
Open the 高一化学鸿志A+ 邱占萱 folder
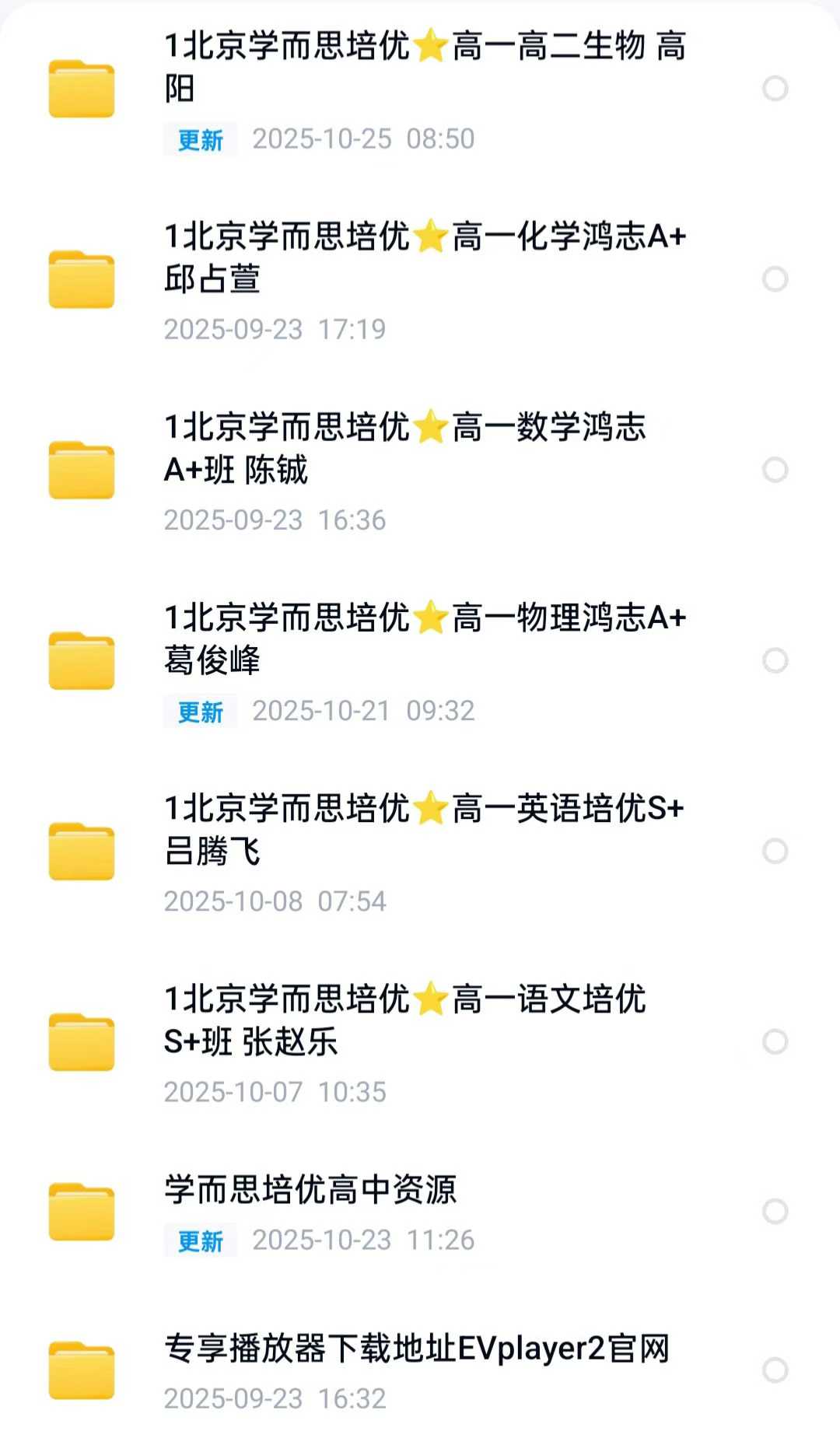tap(424, 257)
